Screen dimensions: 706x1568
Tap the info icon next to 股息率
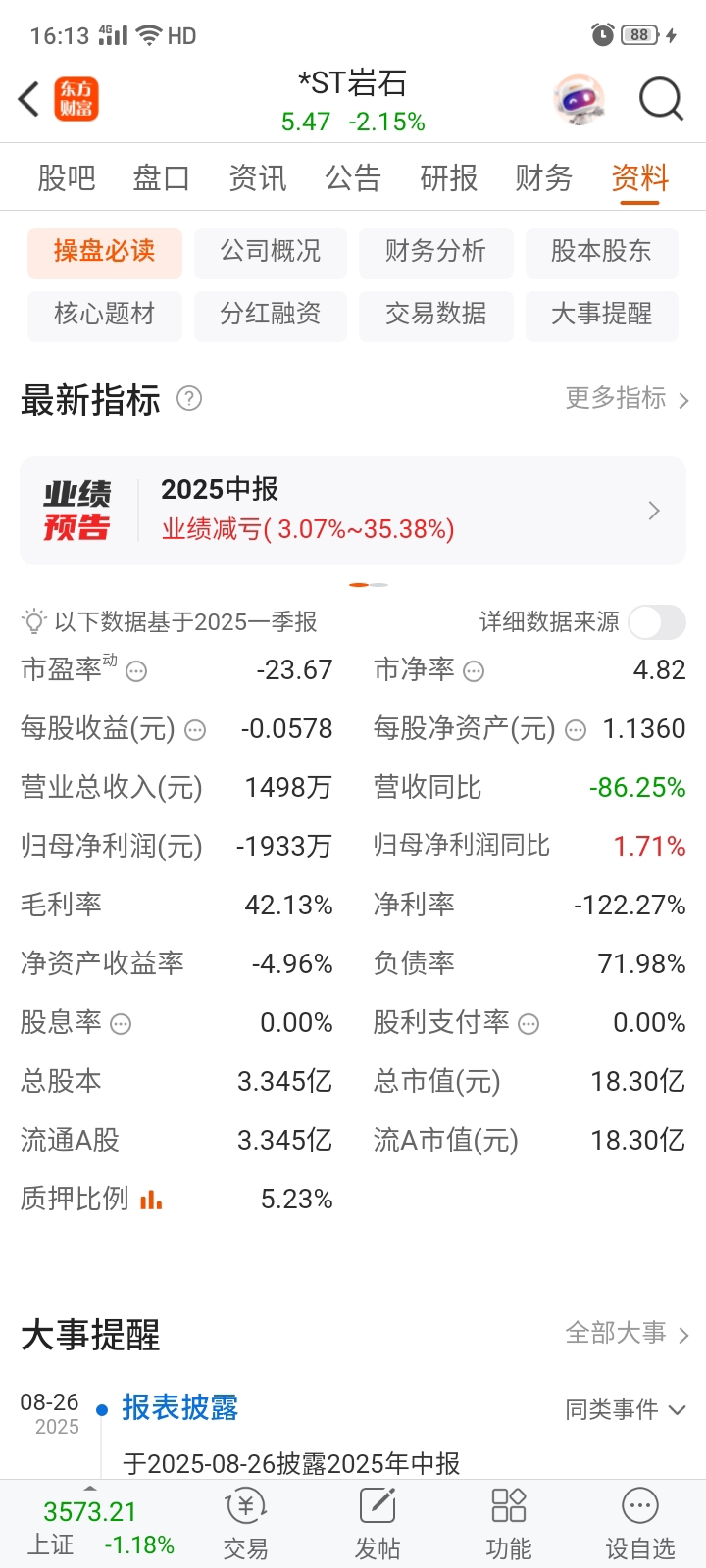120,1023
